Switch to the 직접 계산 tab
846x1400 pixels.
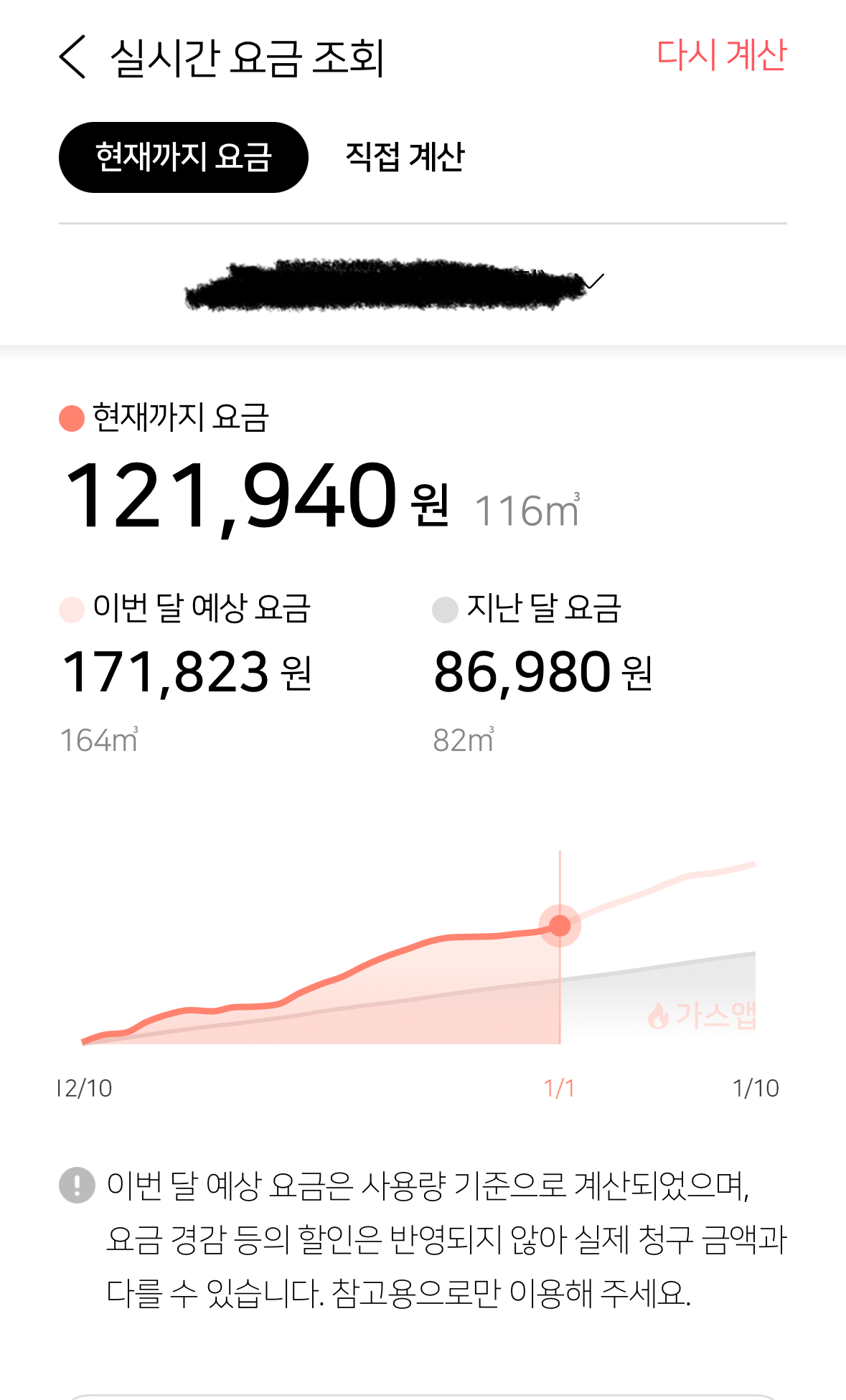tap(405, 157)
